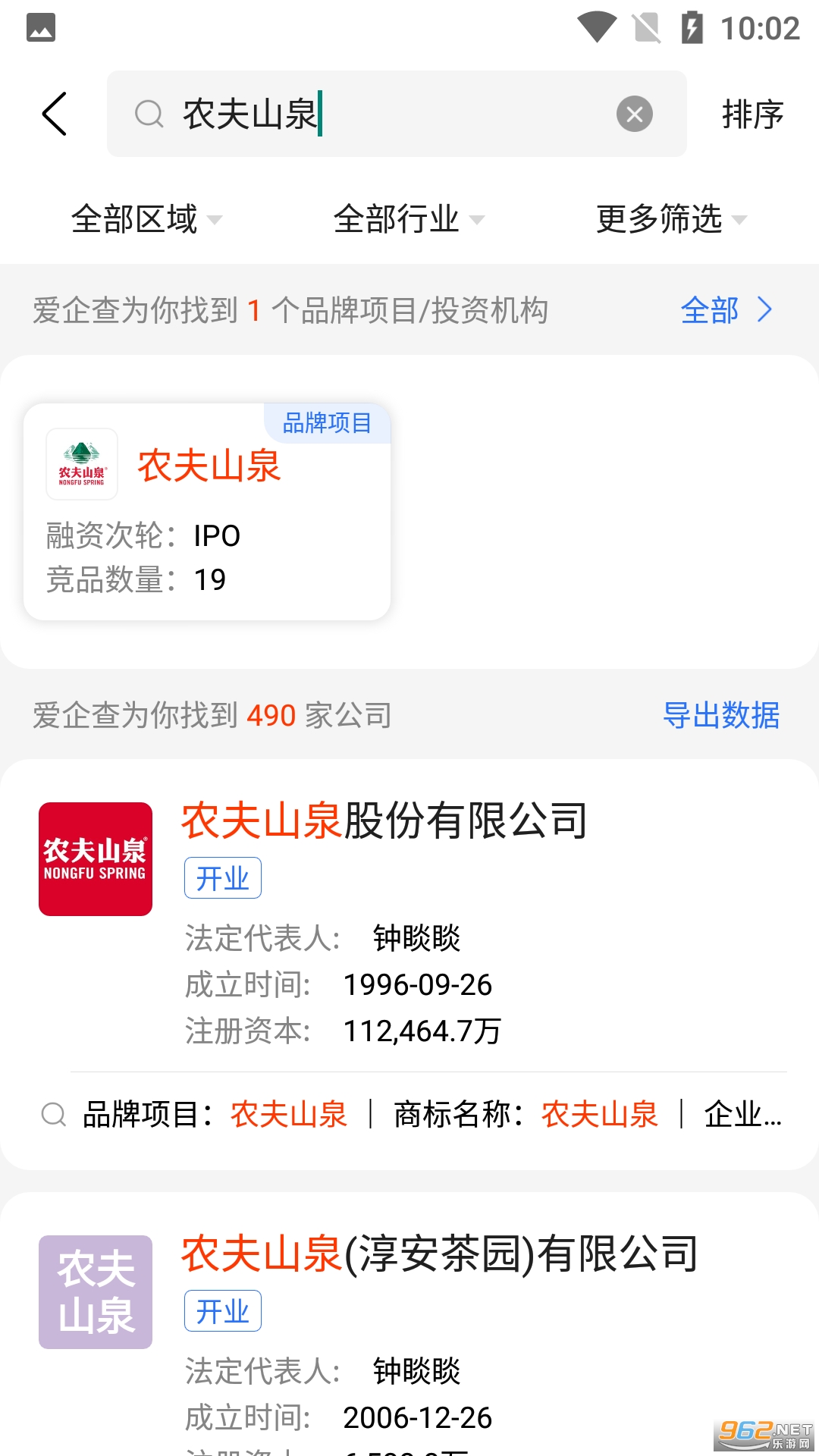Tap 品牌项目 农夫山泉 match link
819x1456 pixels.
pyautogui.click(x=288, y=1114)
